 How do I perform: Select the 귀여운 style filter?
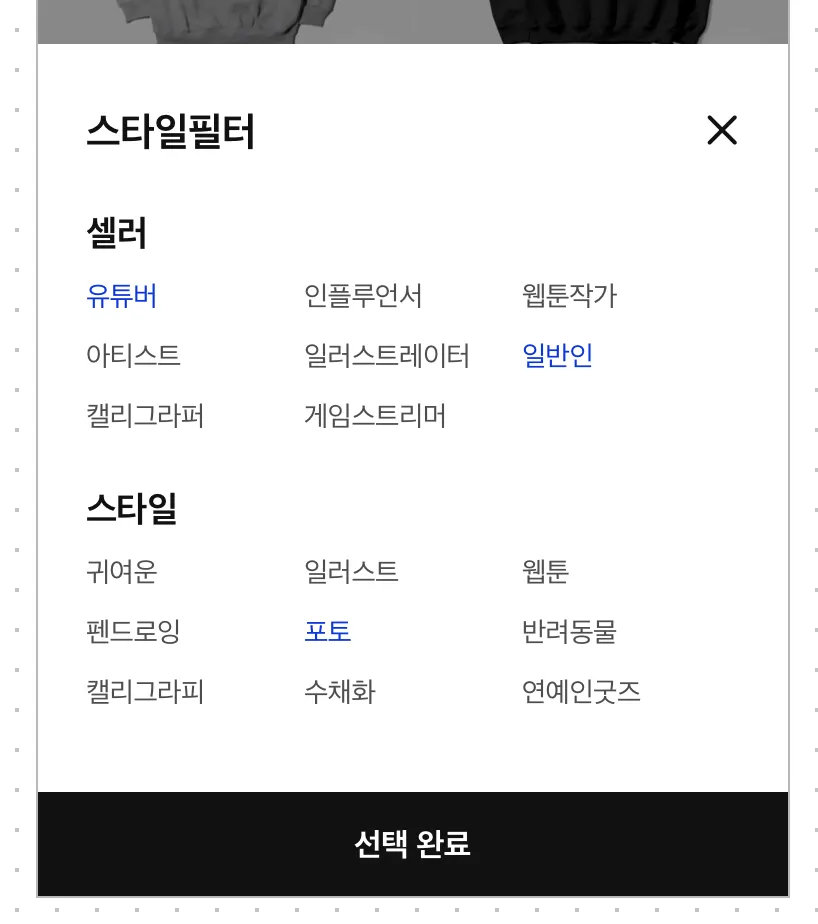click(121, 572)
